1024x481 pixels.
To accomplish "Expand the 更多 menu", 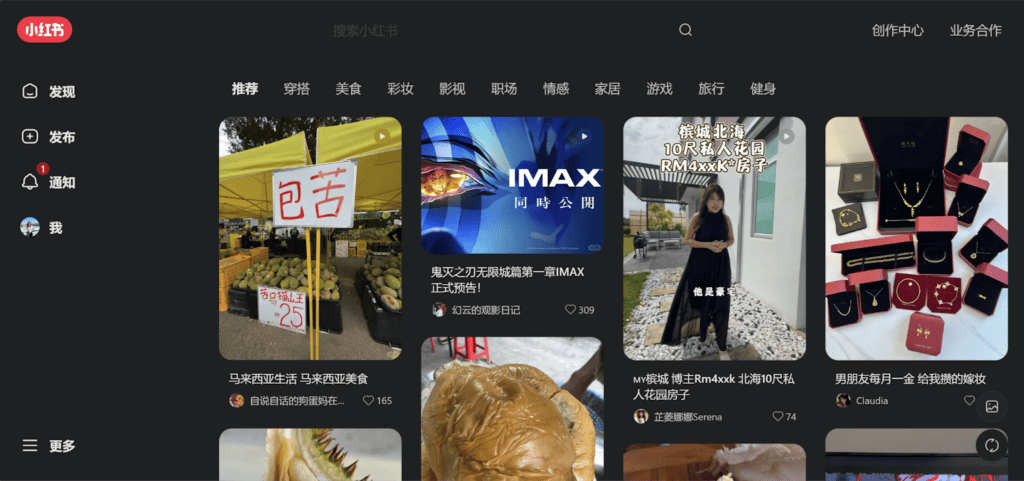I will click(50, 446).
